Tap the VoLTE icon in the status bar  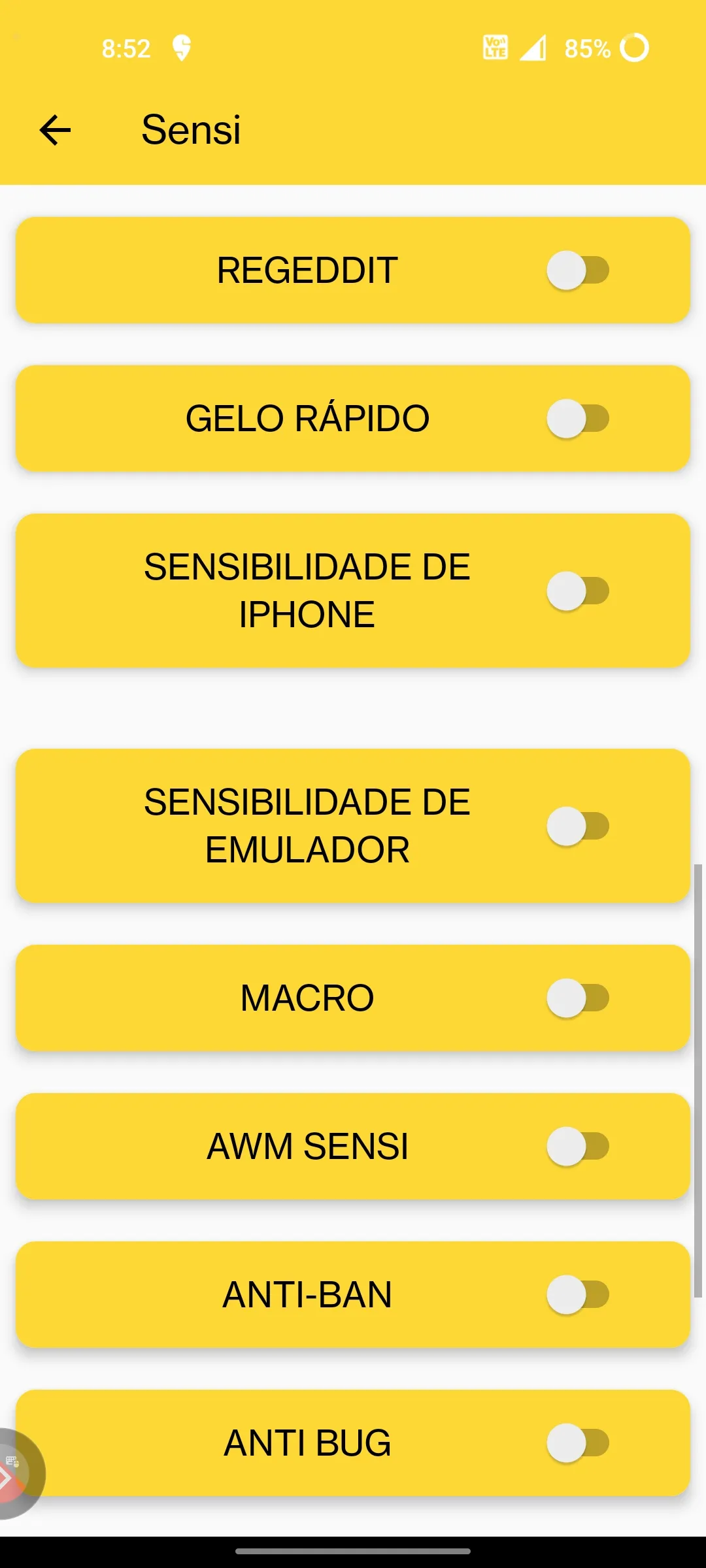495,48
